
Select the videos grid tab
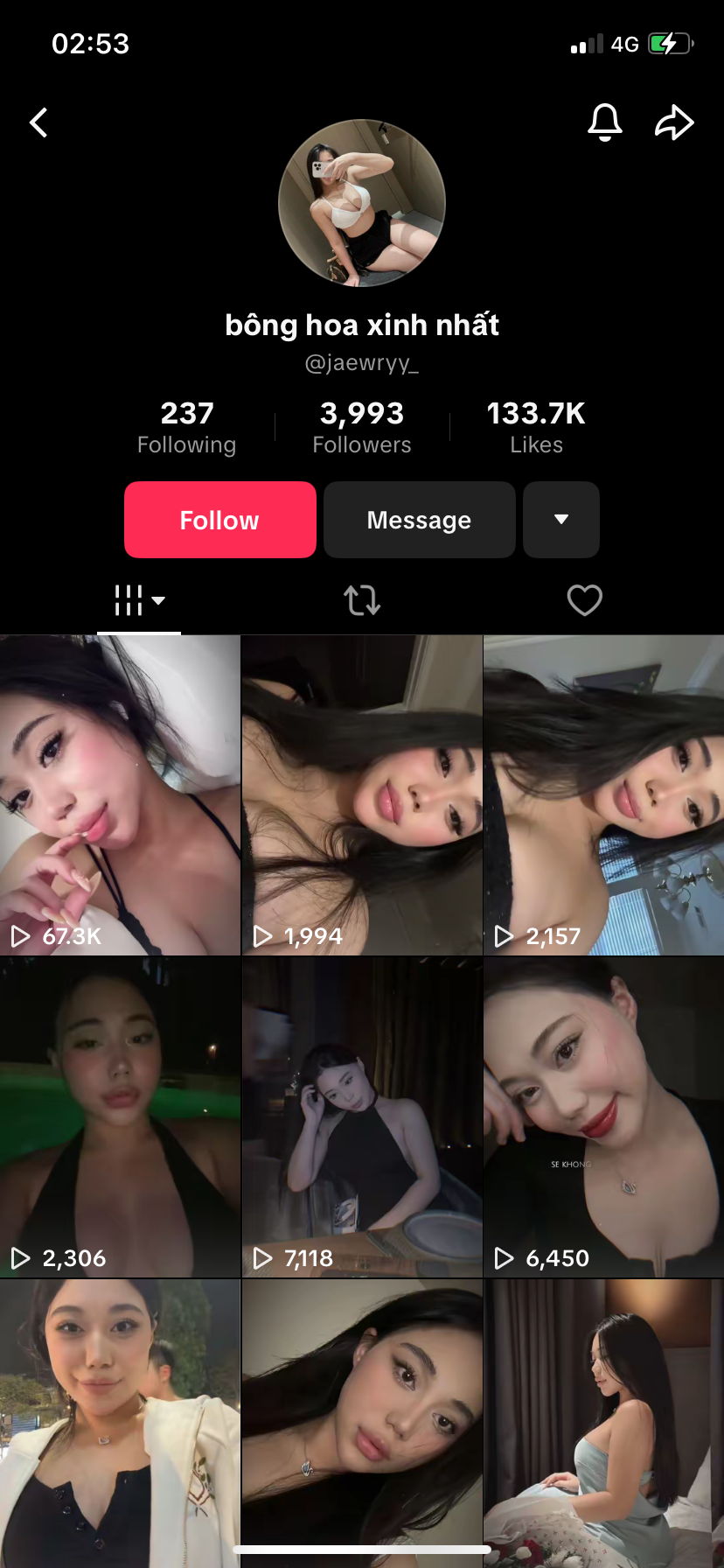click(x=139, y=600)
